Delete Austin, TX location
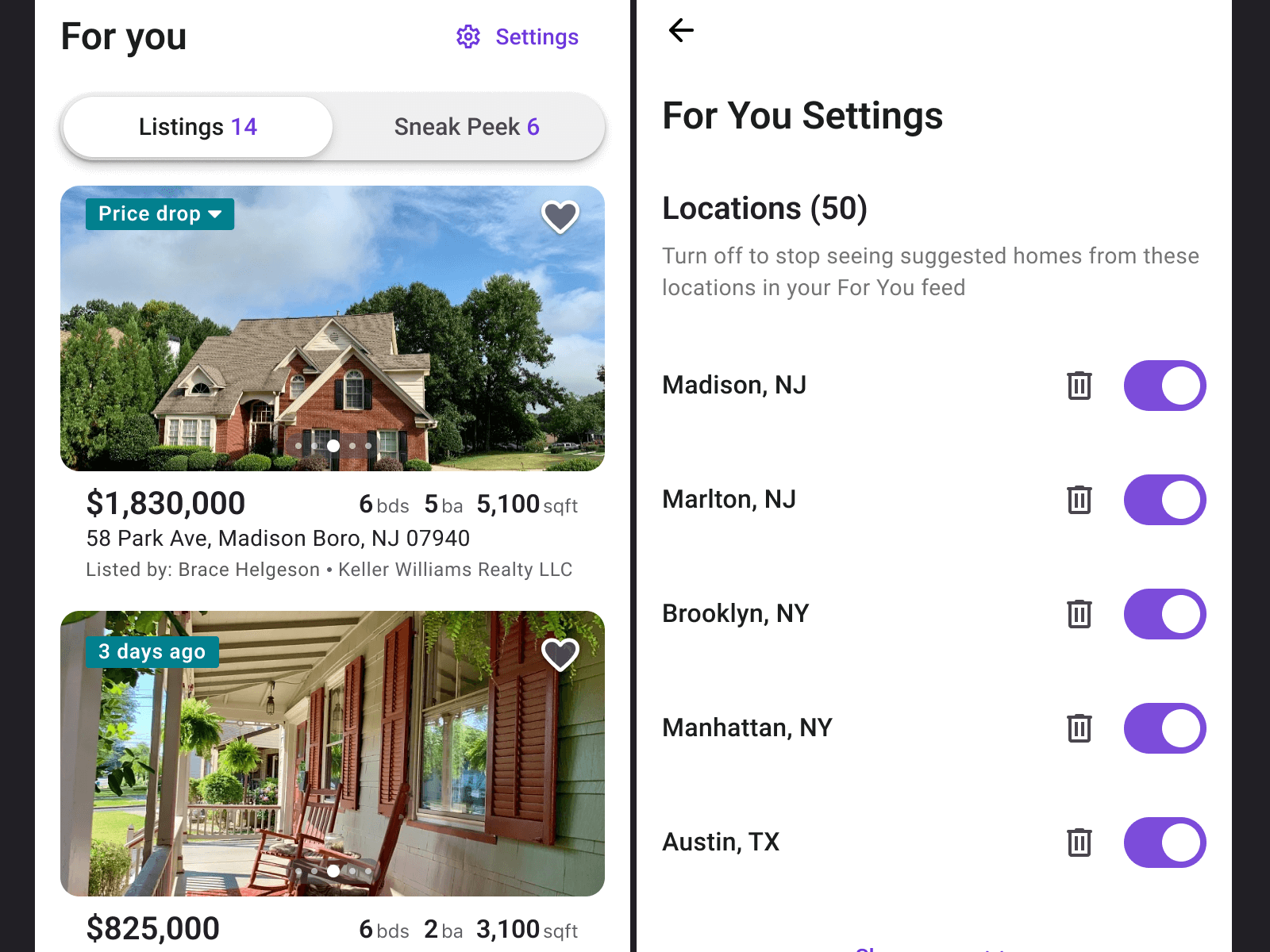 pos(1079,843)
